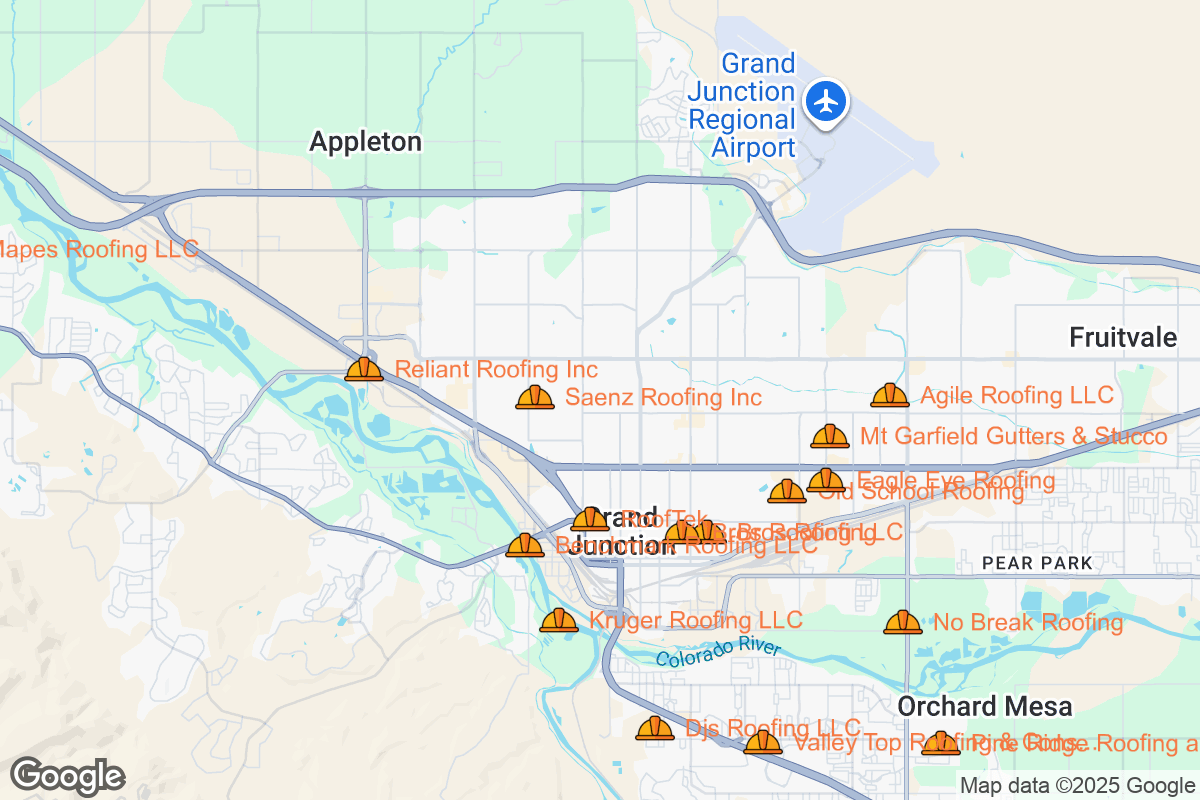The image size is (1200, 800).
Task: Tap the Agile Roofing LLC marker
Action: (890, 396)
